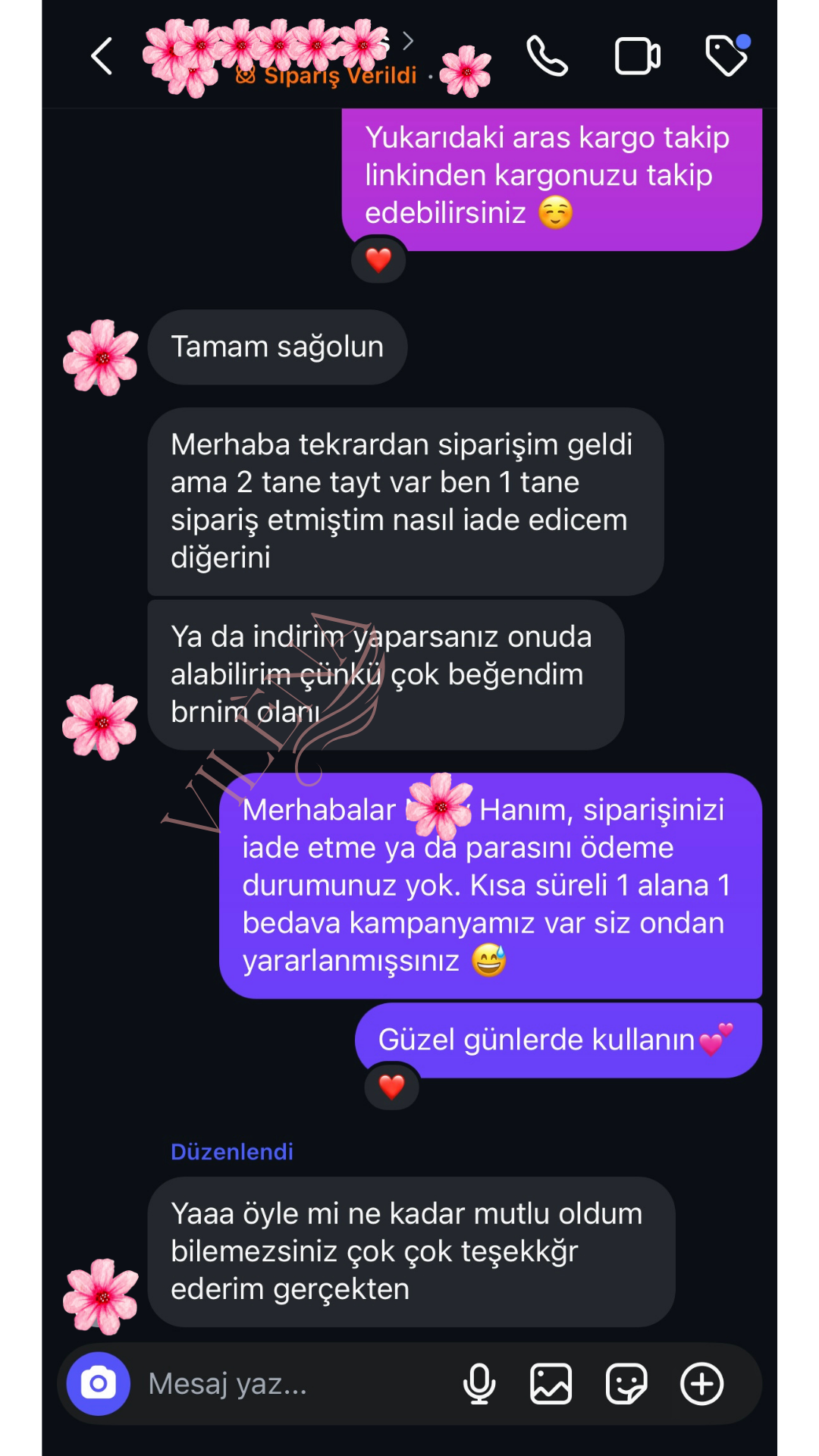Start a video call
The image size is (819, 1456).
coord(637,56)
